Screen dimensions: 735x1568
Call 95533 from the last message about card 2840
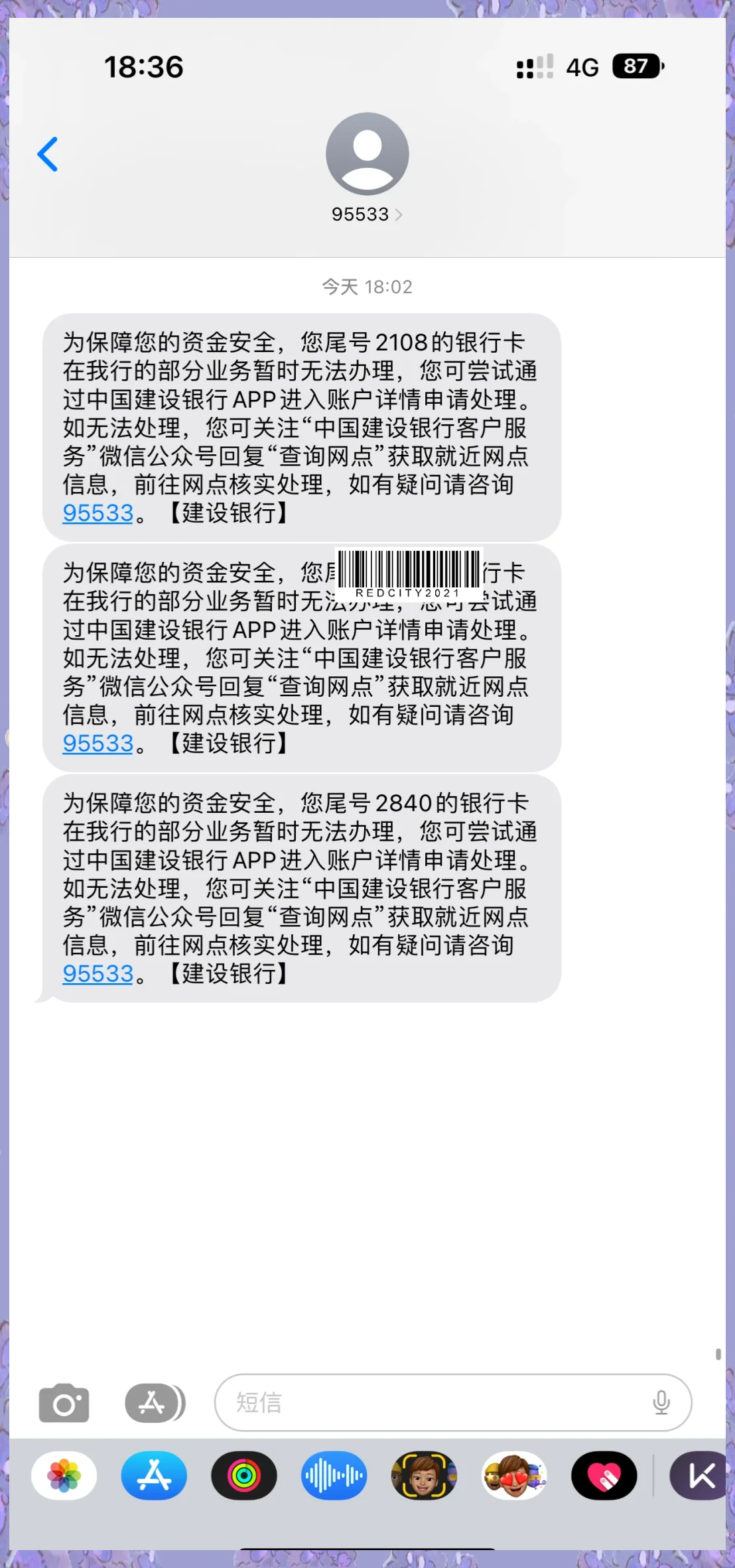tap(98, 974)
